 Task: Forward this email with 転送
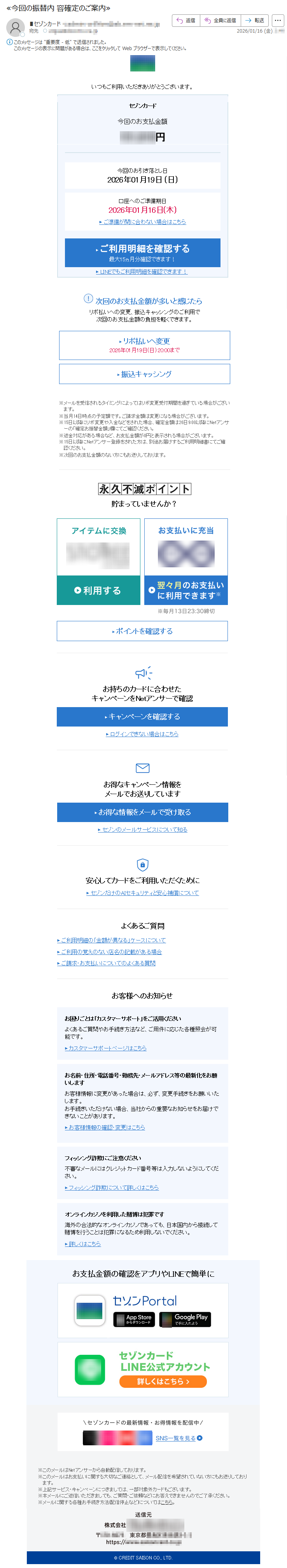click(x=255, y=20)
